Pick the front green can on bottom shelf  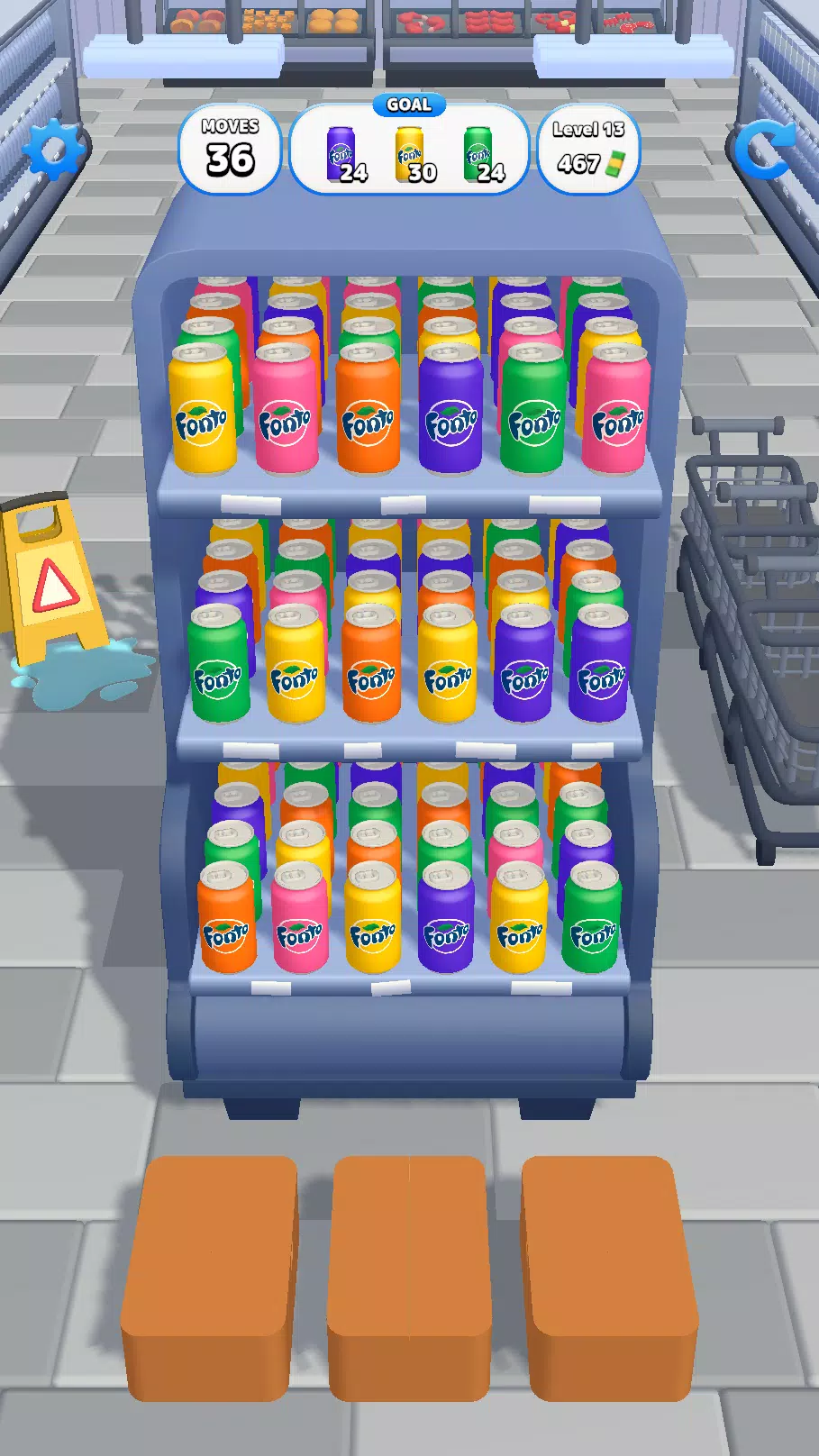click(x=591, y=921)
